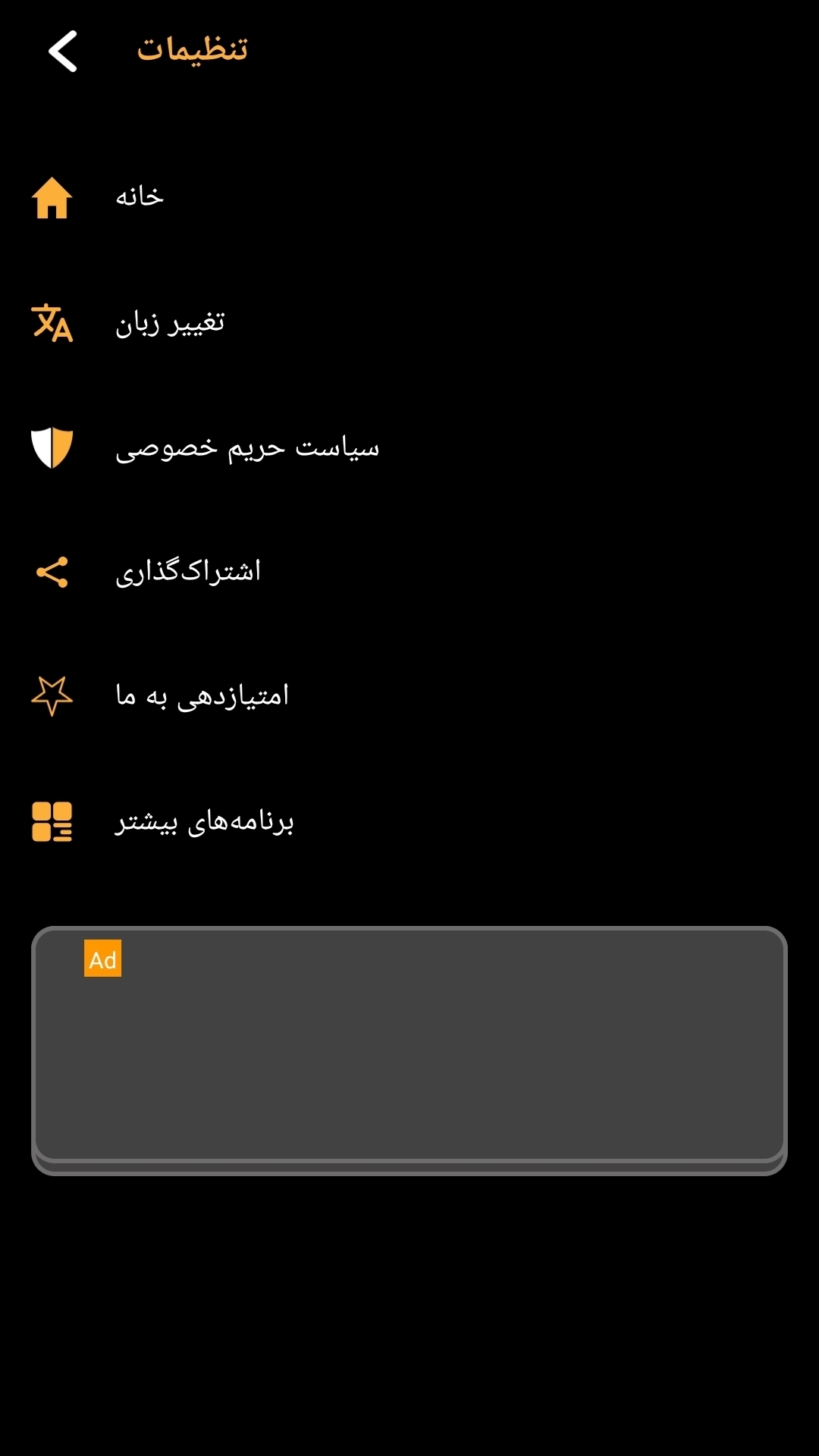View the سیاست حریم خصوصی privacy policy
Screen dimensions: 819x1456
click(246, 448)
